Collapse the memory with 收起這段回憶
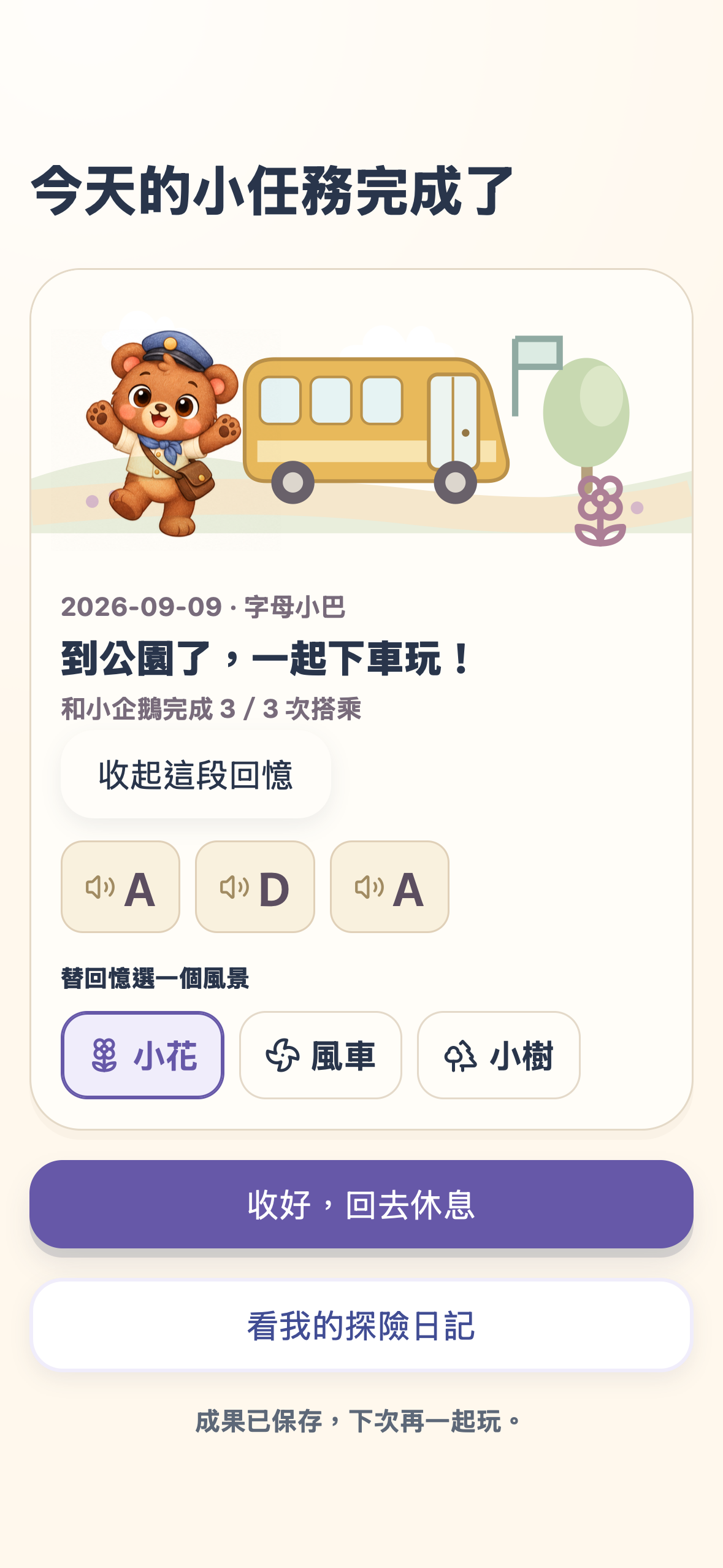The width and height of the screenshot is (723, 1568). pyautogui.click(x=196, y=774)
